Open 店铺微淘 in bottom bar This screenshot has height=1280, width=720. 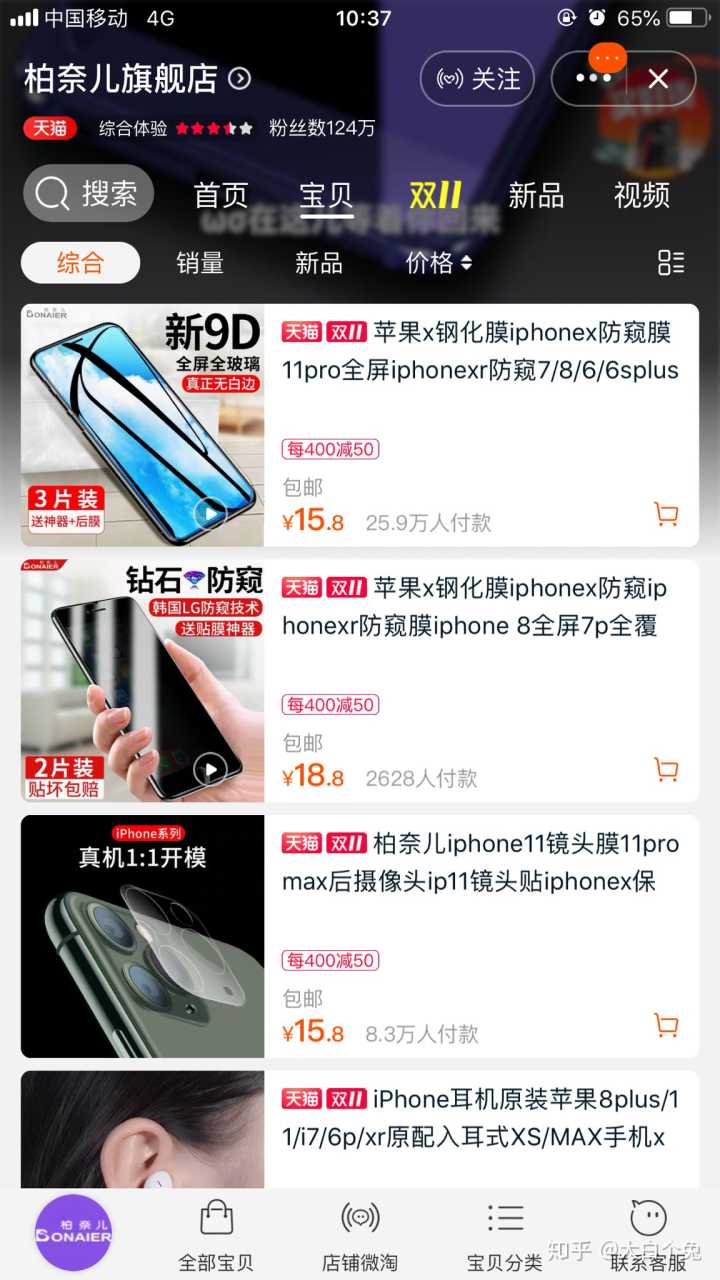click(360, 1235)
